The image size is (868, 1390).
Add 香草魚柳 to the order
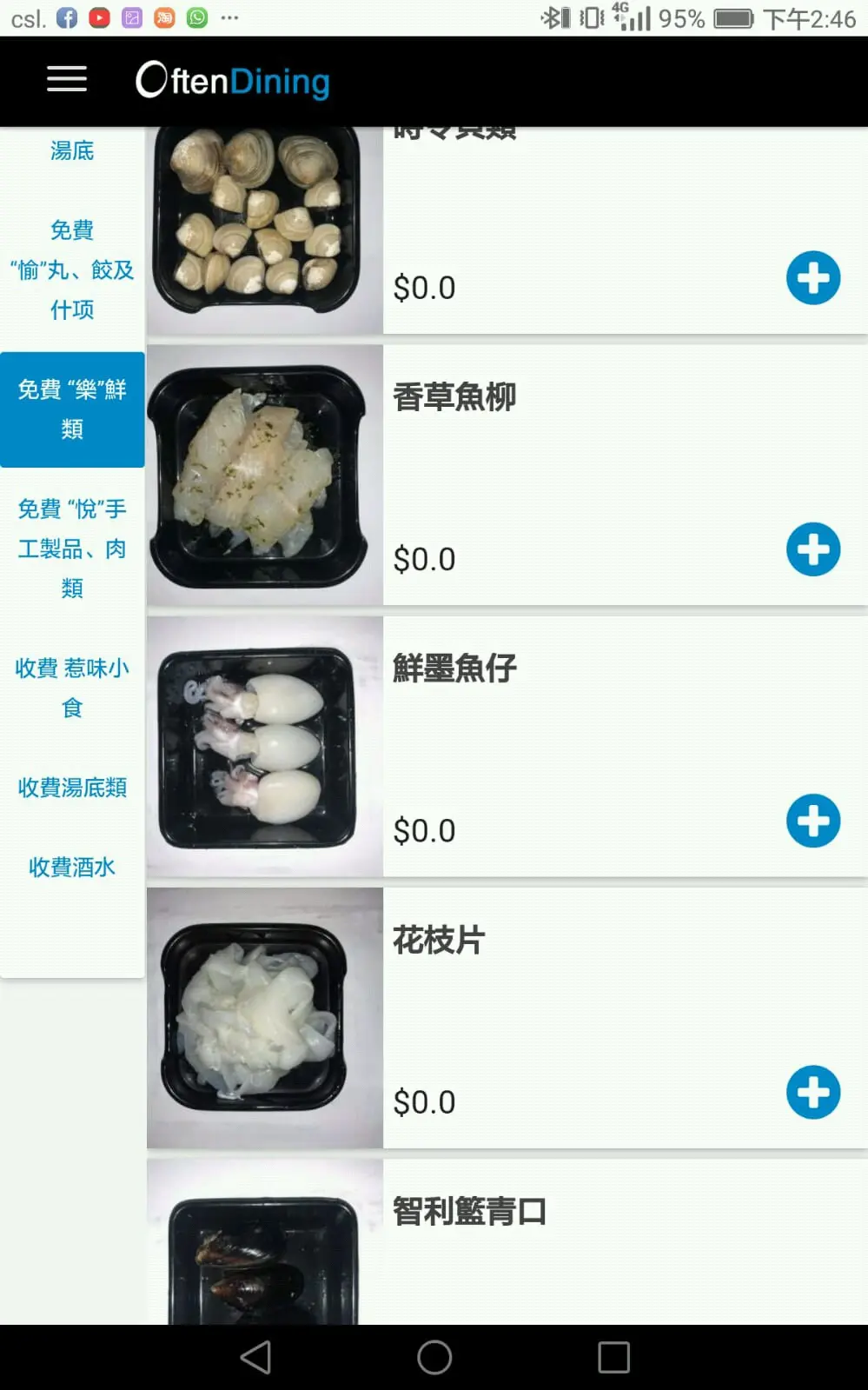pos(812,549)
